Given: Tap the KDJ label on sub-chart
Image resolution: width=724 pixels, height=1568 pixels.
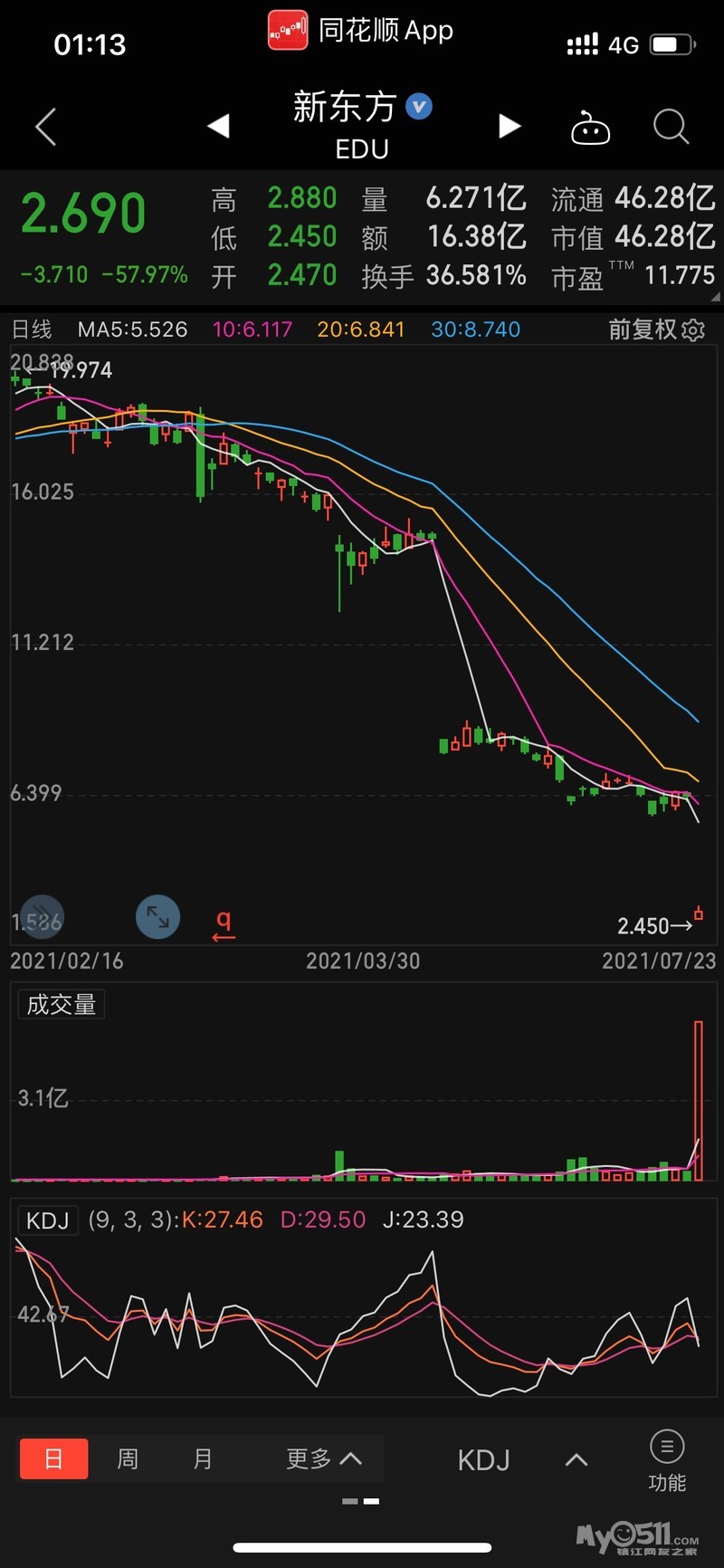Looking at the screenshot, I should coord(48,1220).
